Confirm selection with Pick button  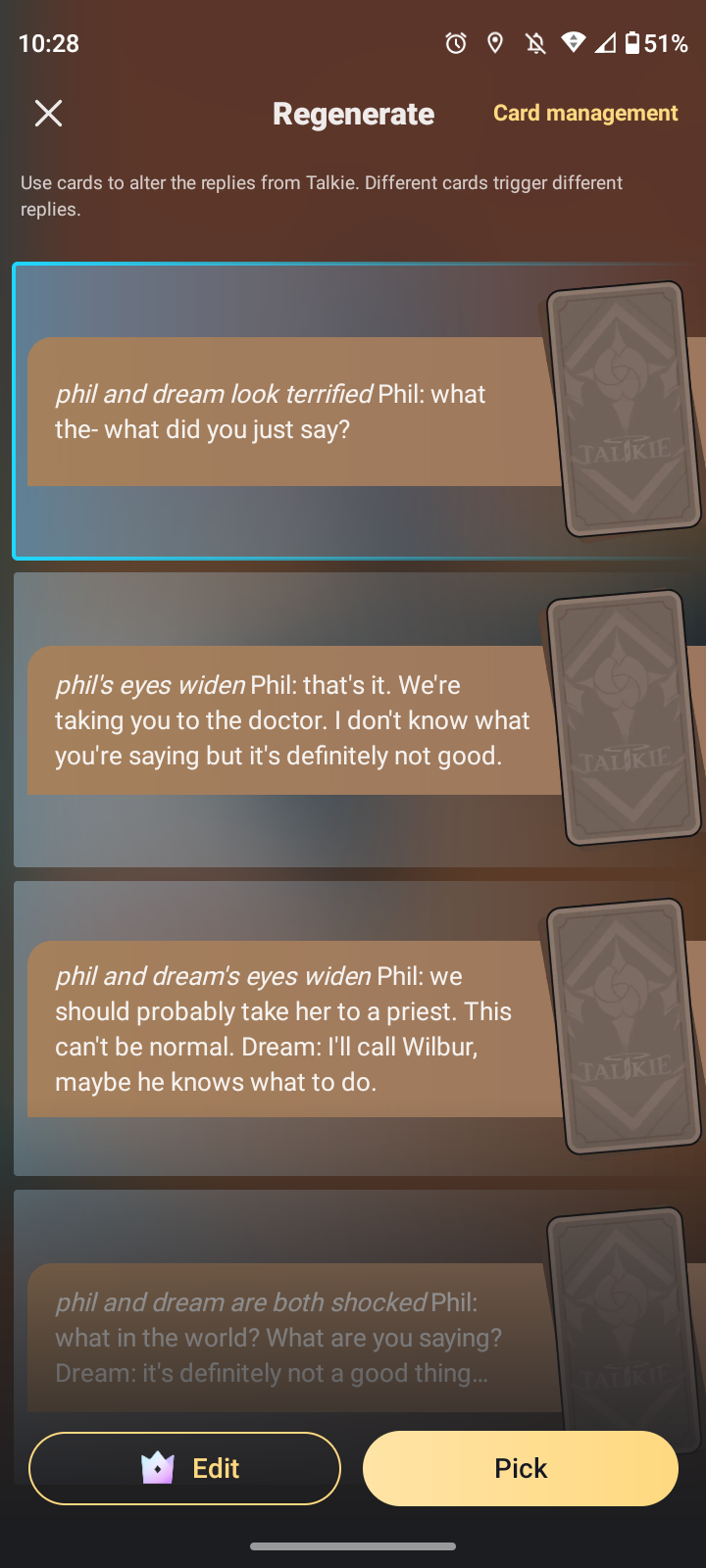click(x=521, y=1468)
